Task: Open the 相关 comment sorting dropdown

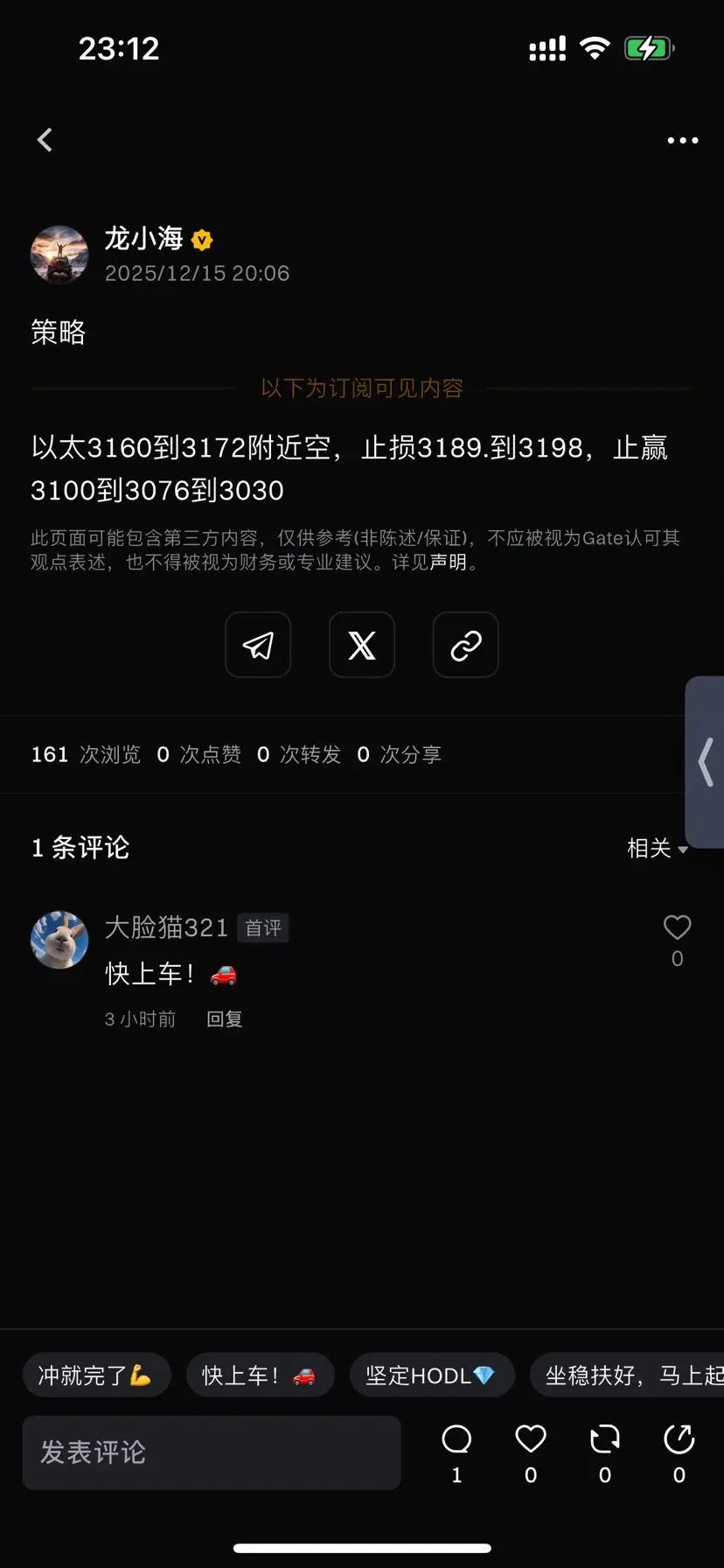Action: pyautogui.click(x=658, y=847)
